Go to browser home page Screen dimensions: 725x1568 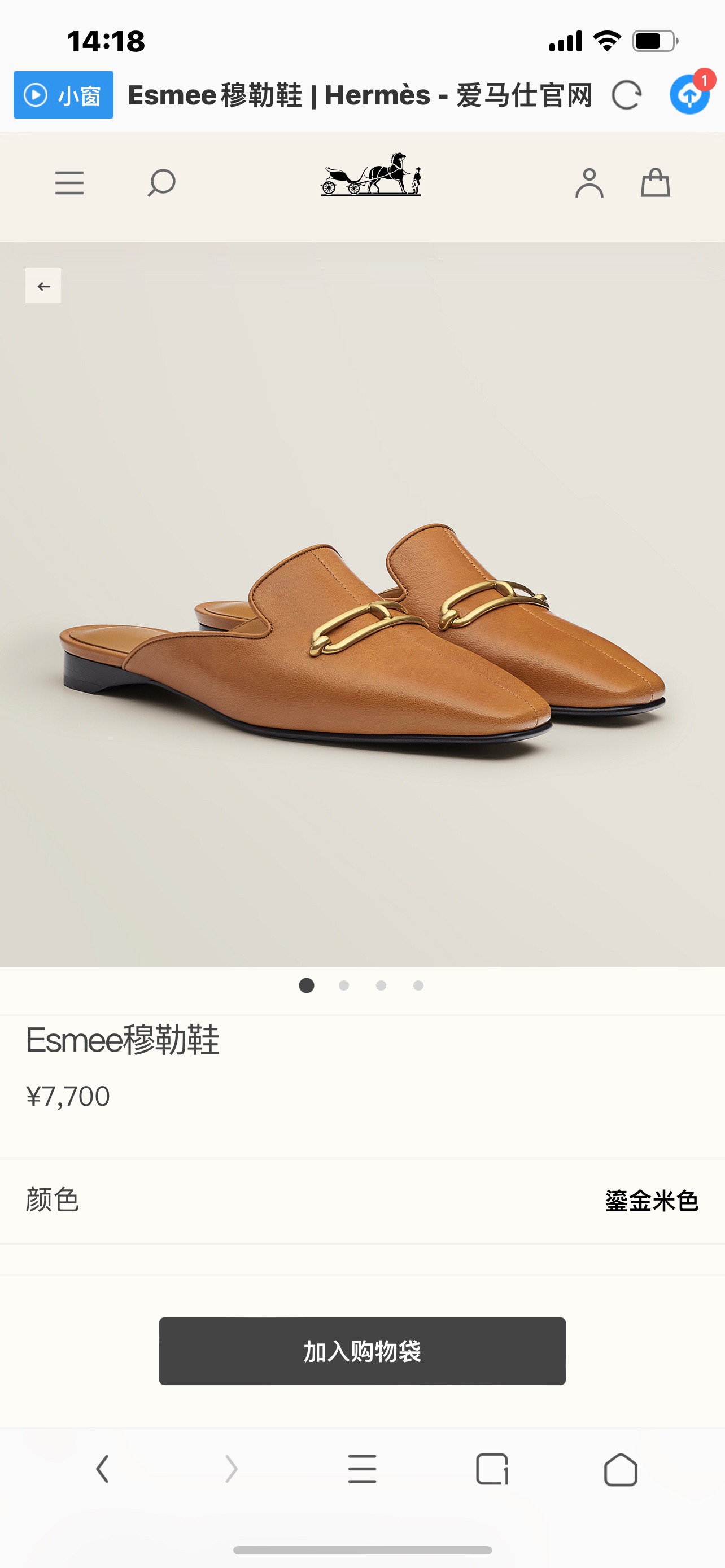point(621,1469)
